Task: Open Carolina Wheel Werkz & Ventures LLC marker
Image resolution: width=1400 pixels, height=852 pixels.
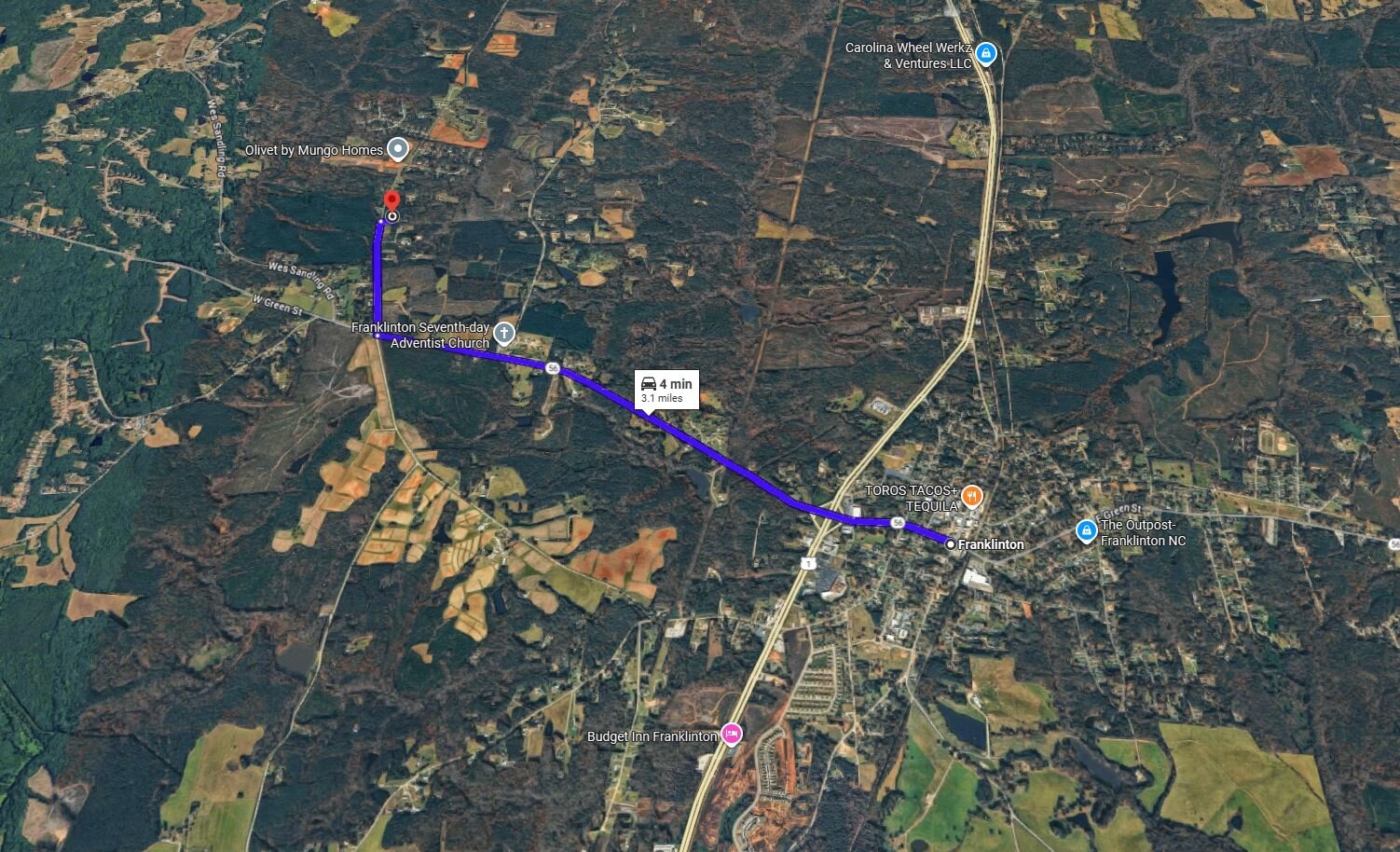Action: [x=986, y=55]
